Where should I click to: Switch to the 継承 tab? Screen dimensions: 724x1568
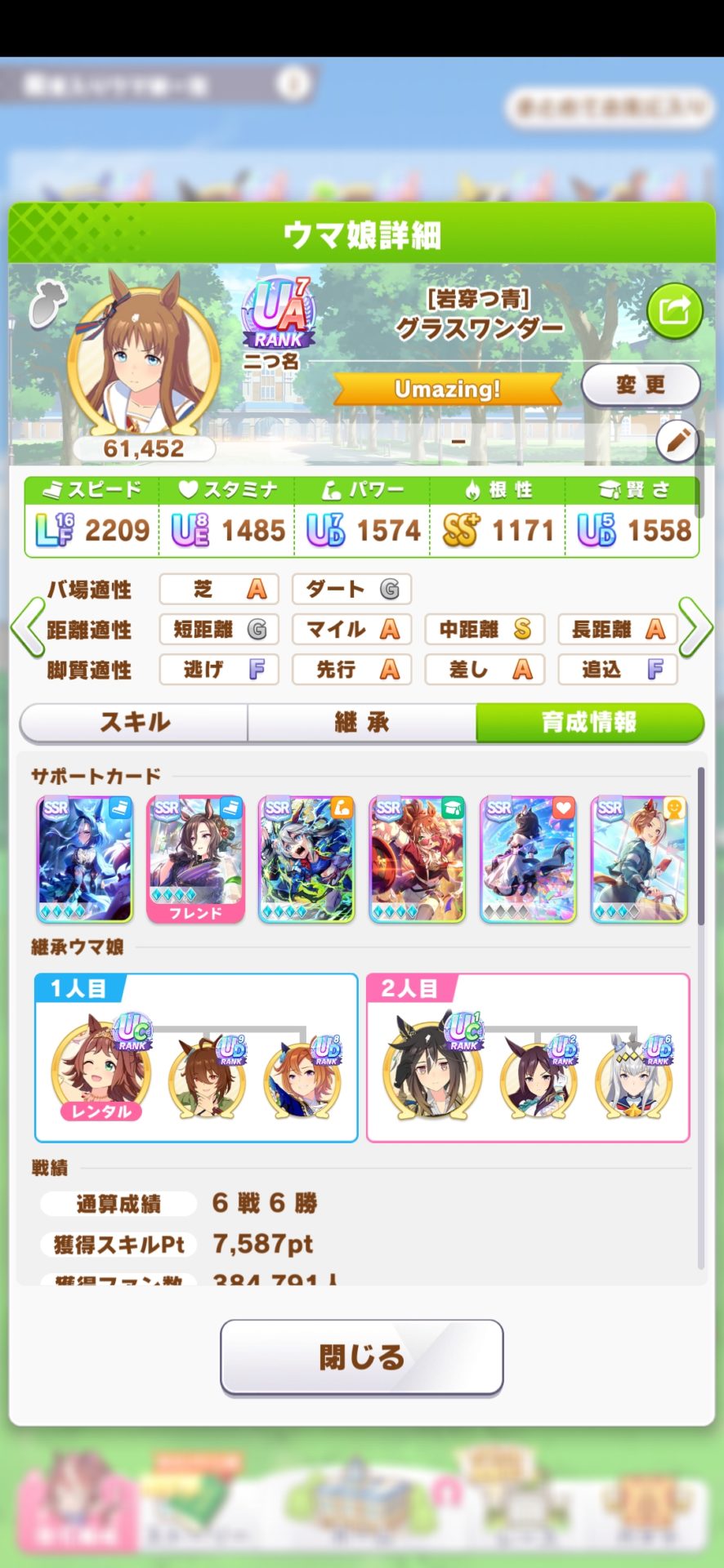[361, 722]
